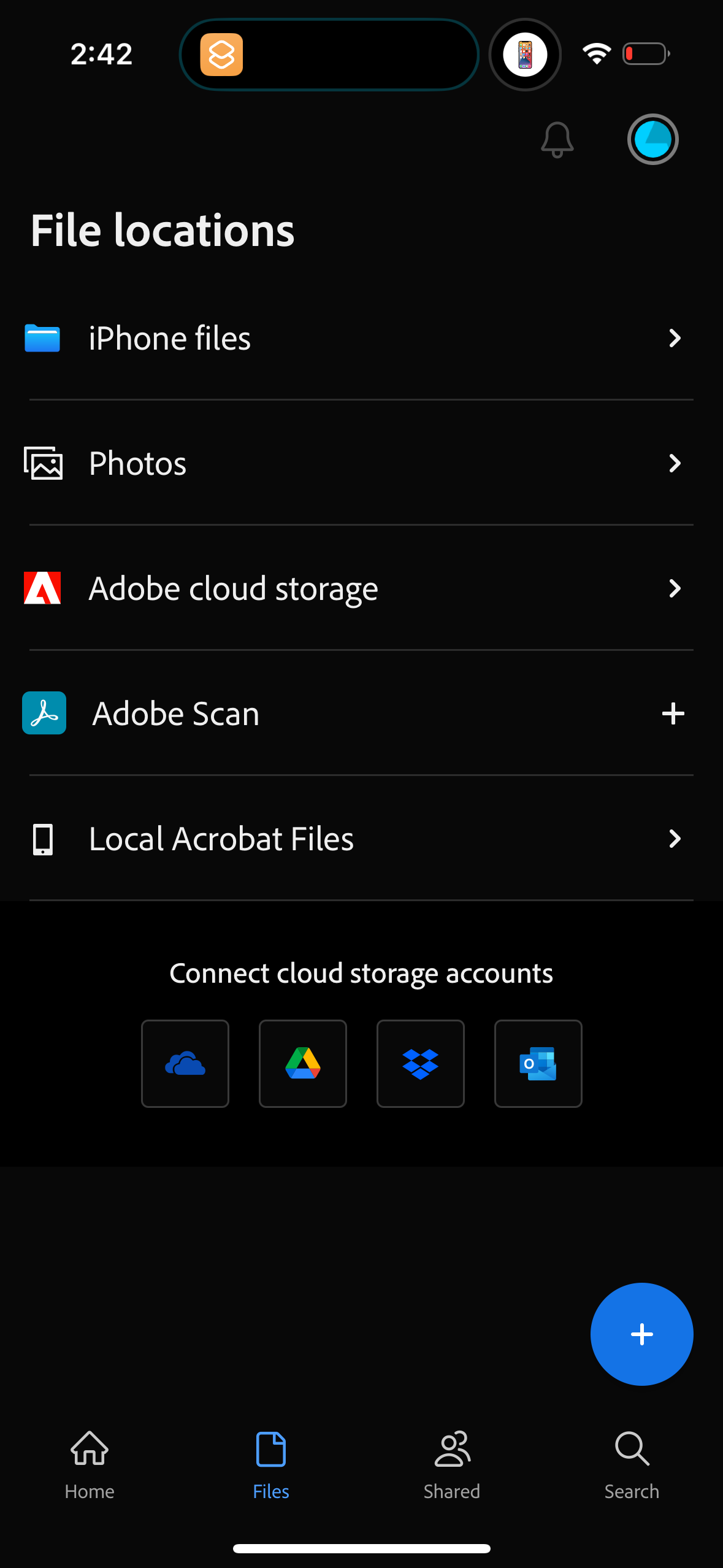Select the Adobe cloud storage icon
Image resolution: width=723 pixels, height=1568 pixels.
pyautogui.click(x=42, y=588)
